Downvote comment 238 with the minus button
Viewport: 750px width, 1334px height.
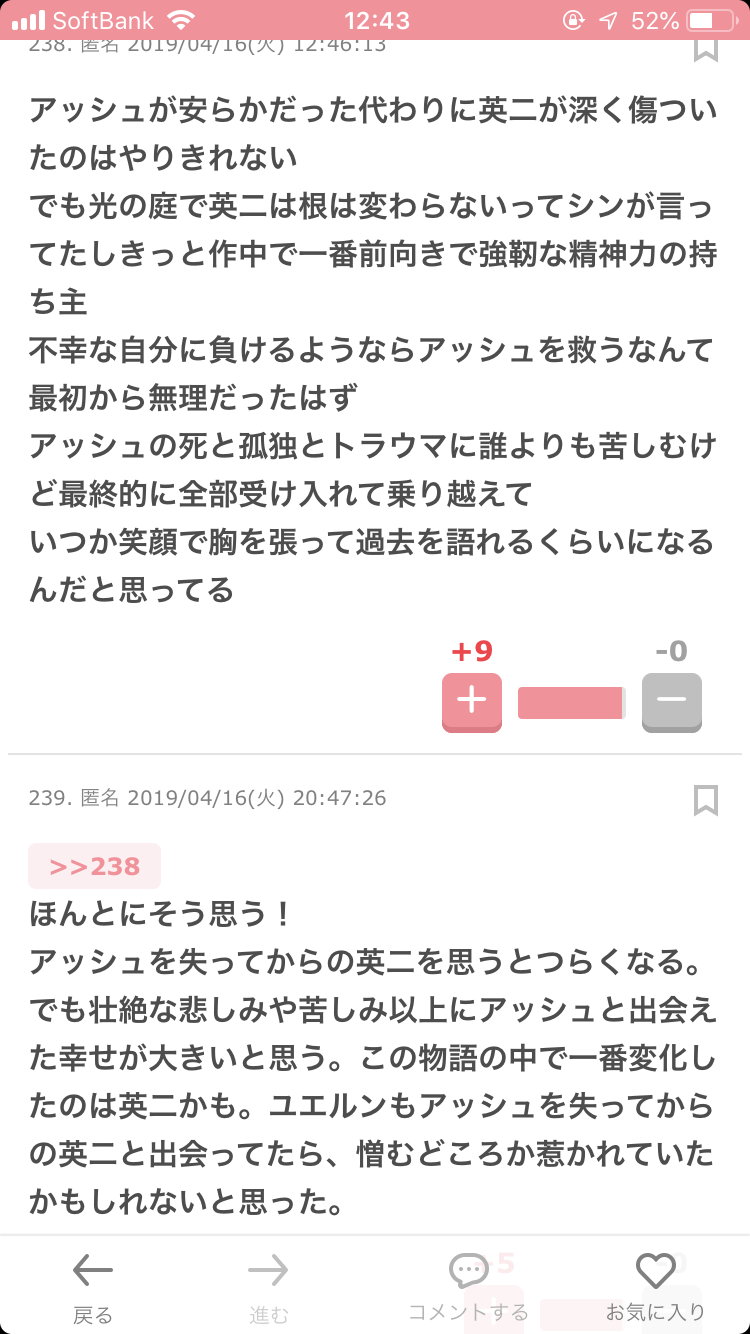[671, 702]
